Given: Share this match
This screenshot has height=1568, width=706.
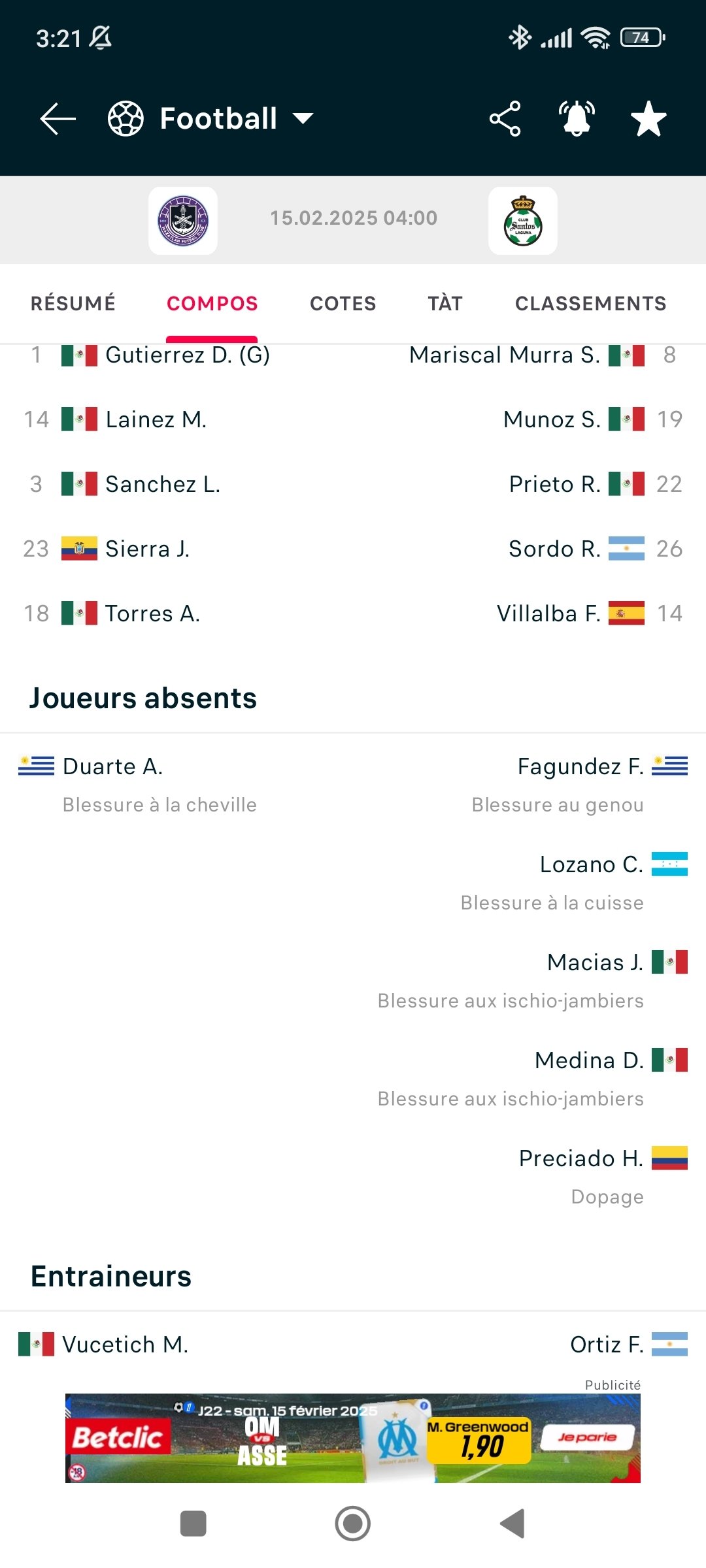Looking at the screenshot, I should pyautogui.click(x=505, y=119).
